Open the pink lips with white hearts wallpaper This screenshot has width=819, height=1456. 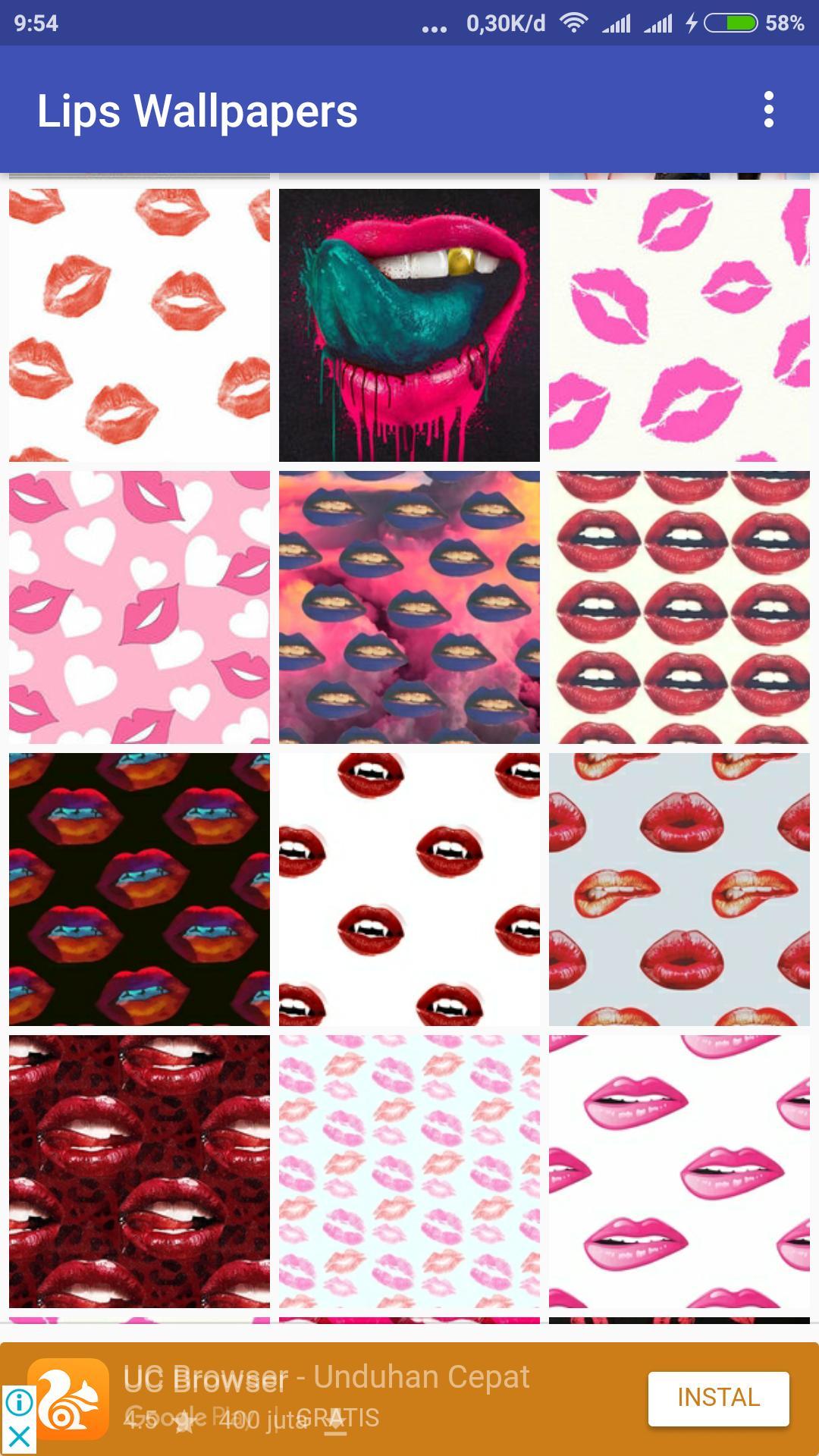[x=139, y=607]
